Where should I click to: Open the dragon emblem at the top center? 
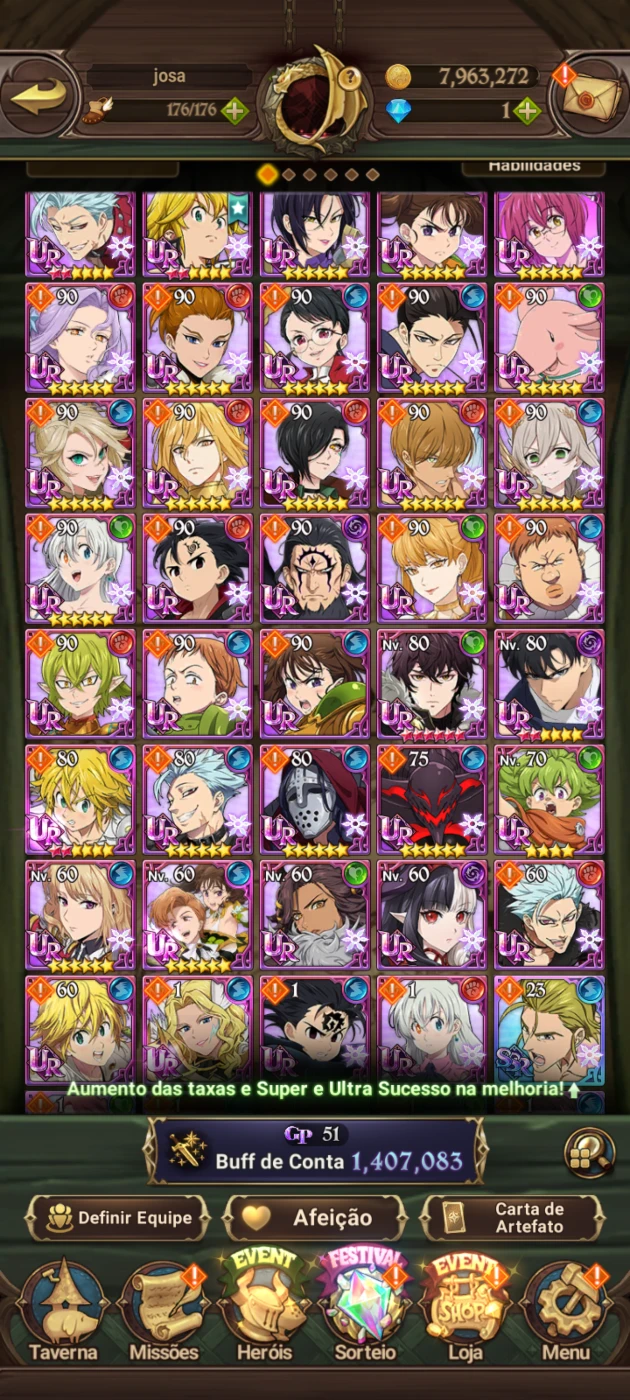coord(313,100)
